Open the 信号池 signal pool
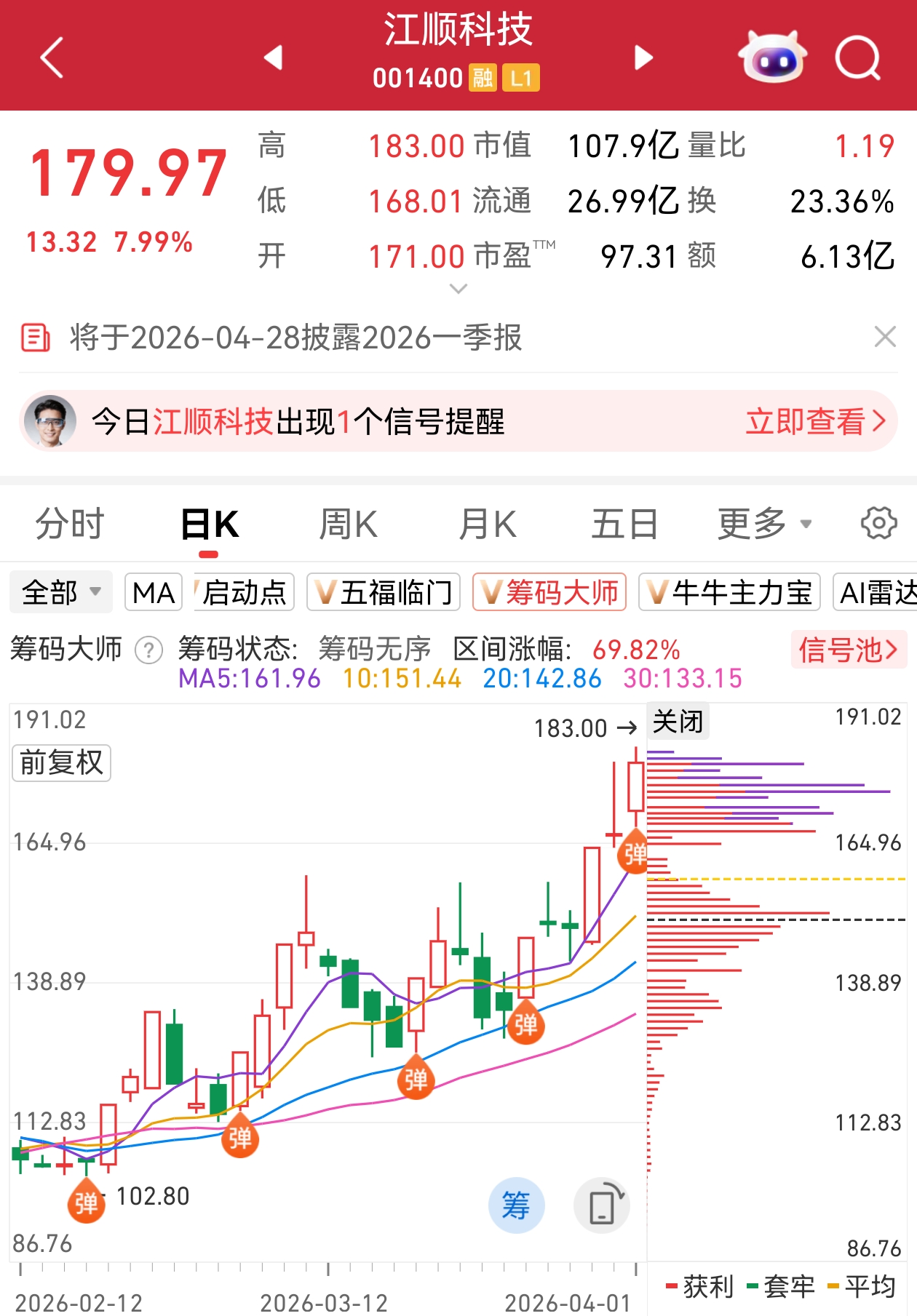The height and width of the screenshot is (1316, 917). pos(848,650)
